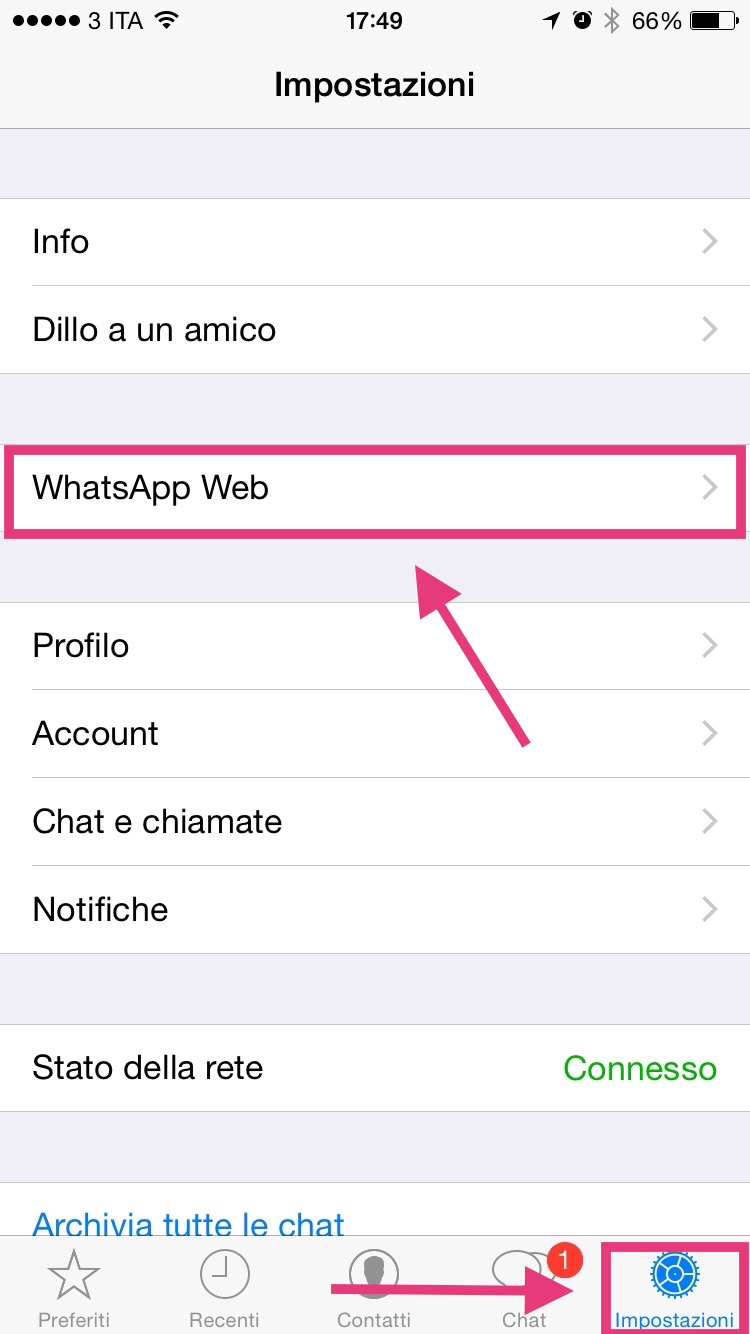Open Chat e chiamate settings
Image resolution: width=750 pixels, height=1334 pixels.
click(x=375, y=822)
